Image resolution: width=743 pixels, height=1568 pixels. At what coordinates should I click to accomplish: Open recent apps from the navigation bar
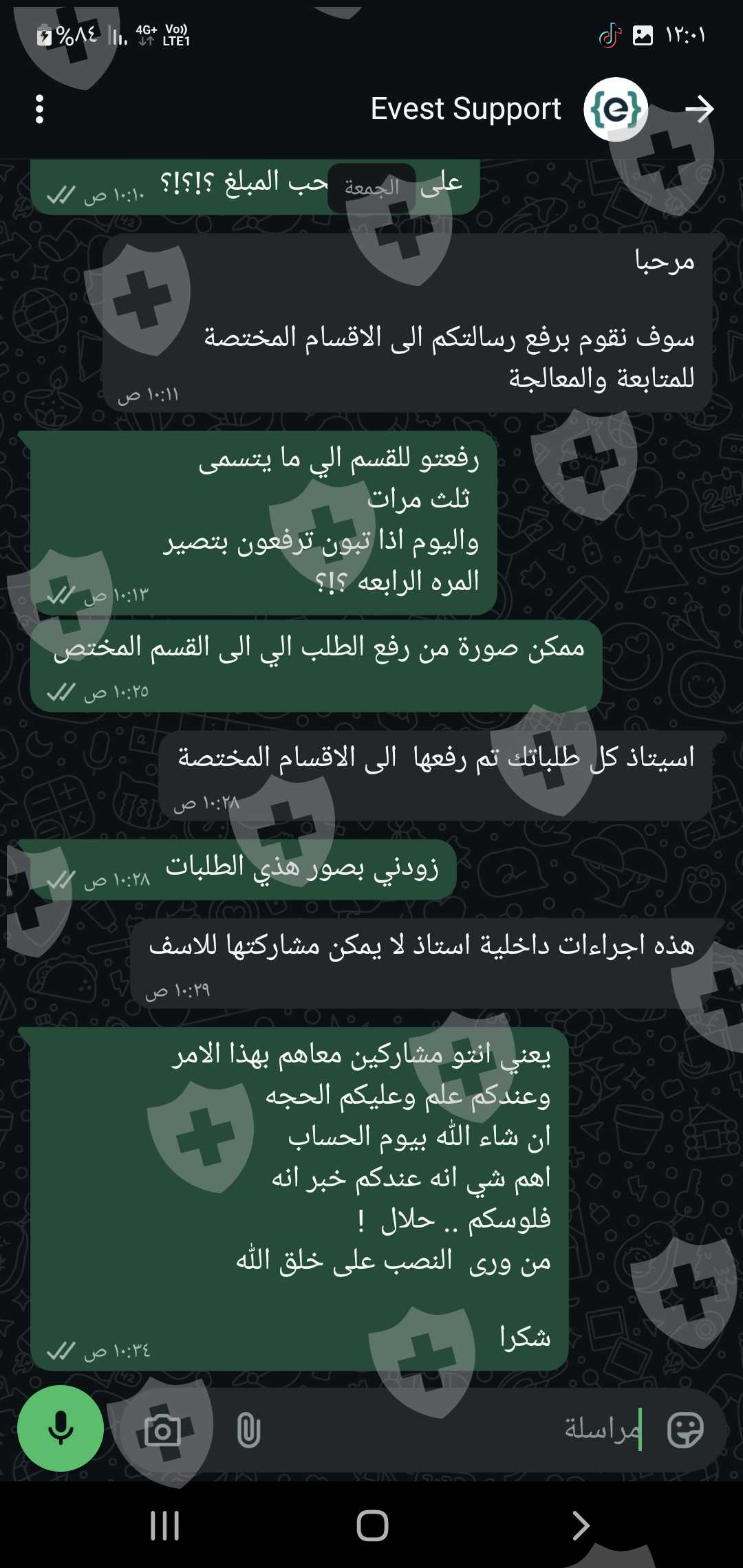coord(164,1525)
